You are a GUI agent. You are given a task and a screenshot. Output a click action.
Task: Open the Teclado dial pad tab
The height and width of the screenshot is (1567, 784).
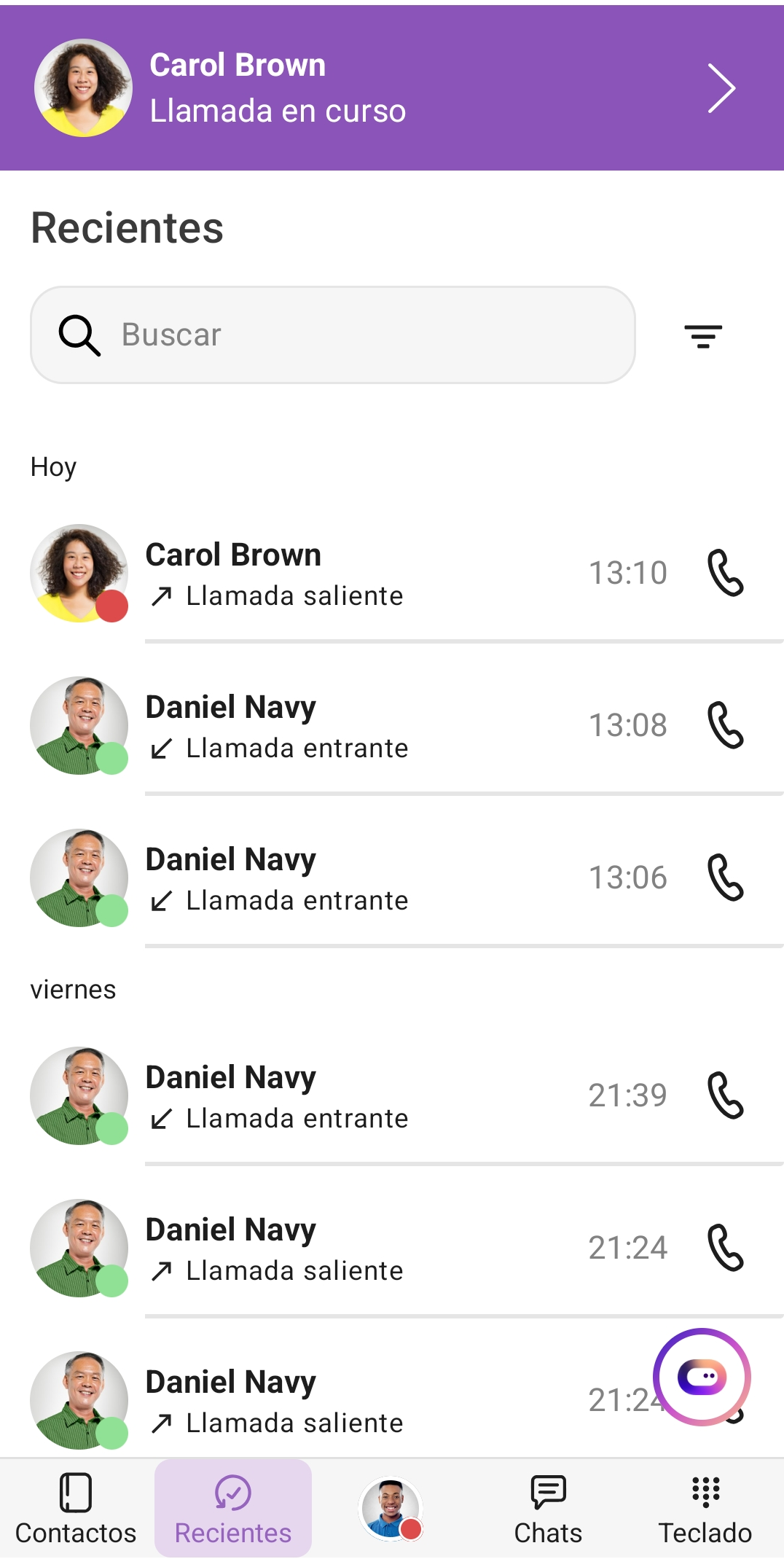(705, 1509)
